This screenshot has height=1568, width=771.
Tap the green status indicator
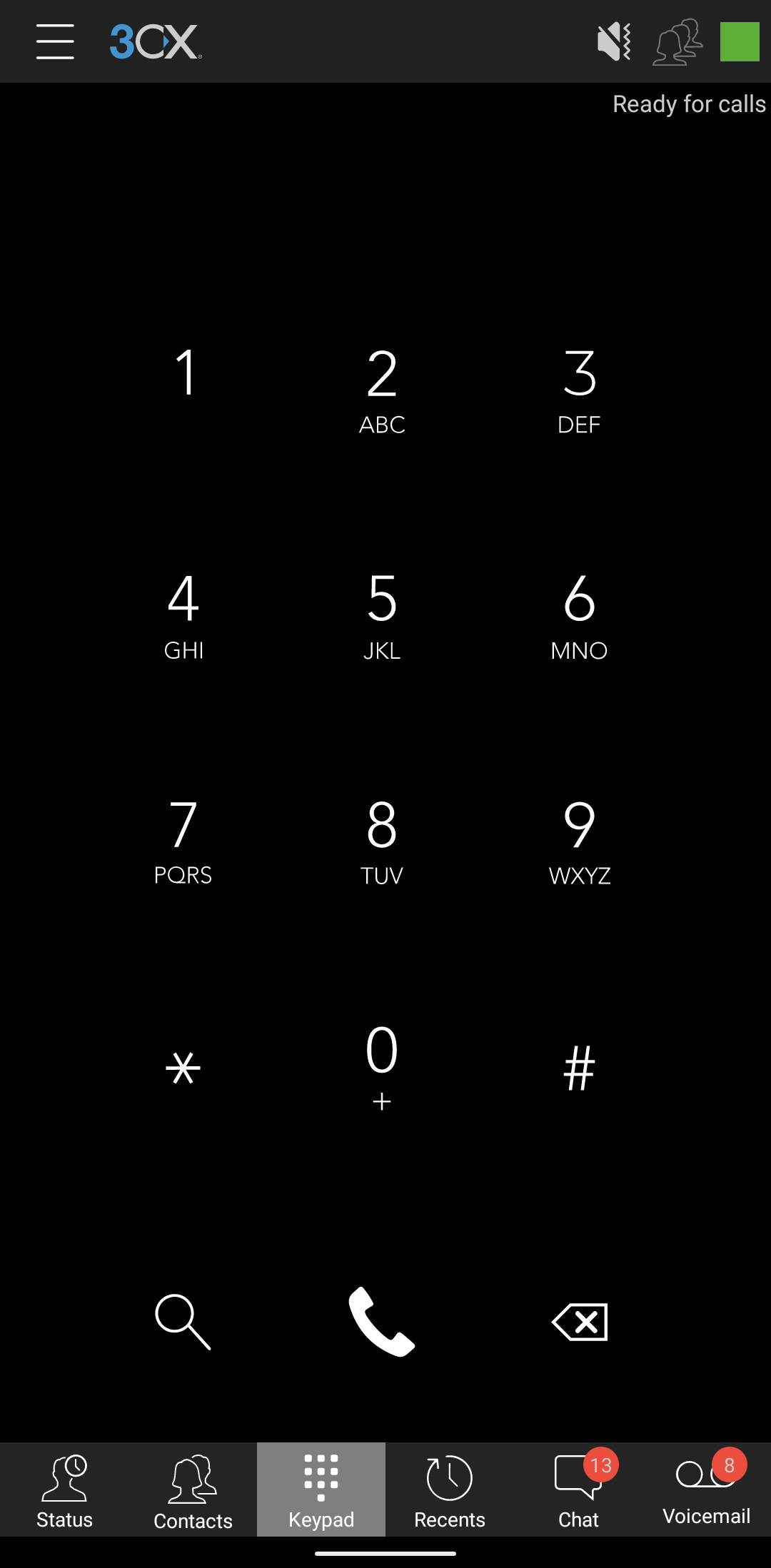(740, 41)
